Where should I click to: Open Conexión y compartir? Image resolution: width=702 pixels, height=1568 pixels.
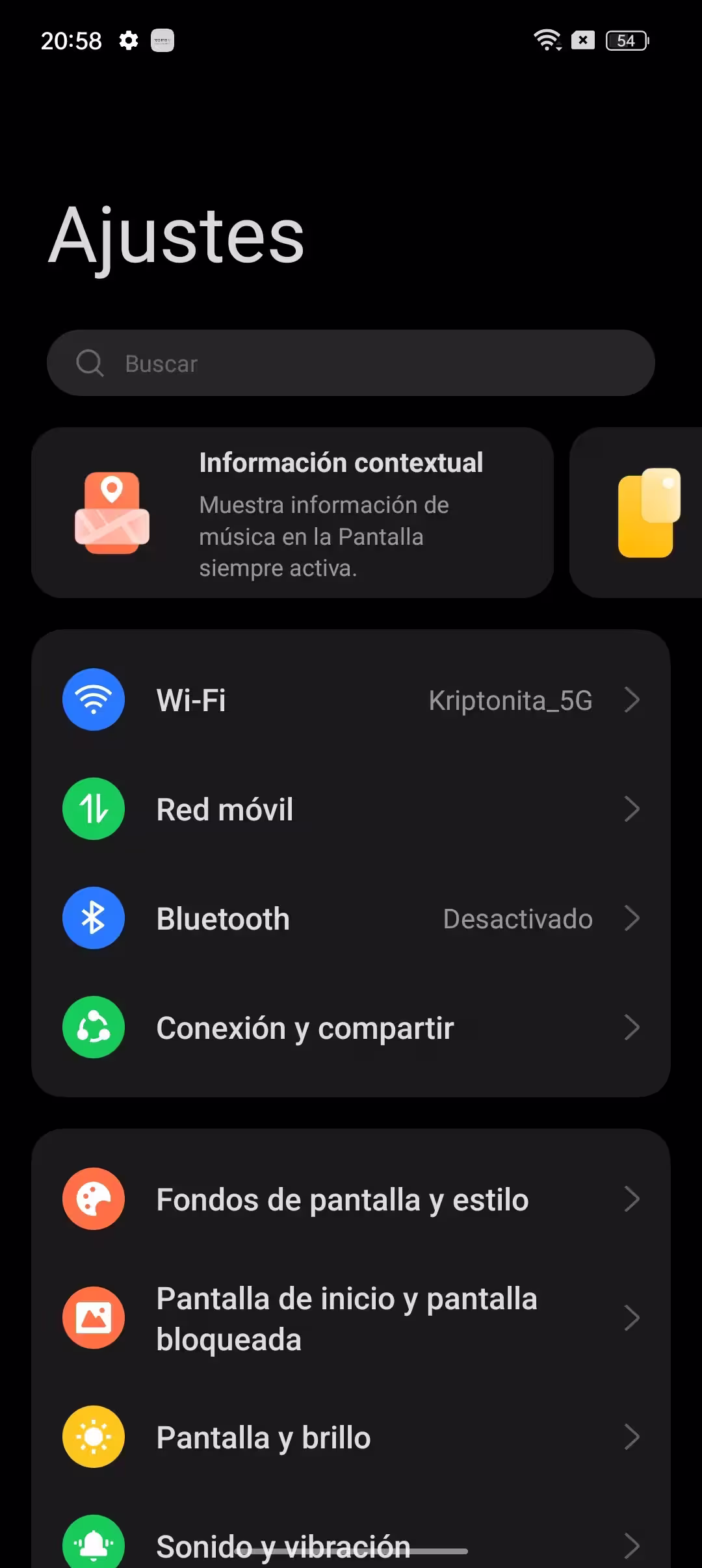tap(351, 1028)
